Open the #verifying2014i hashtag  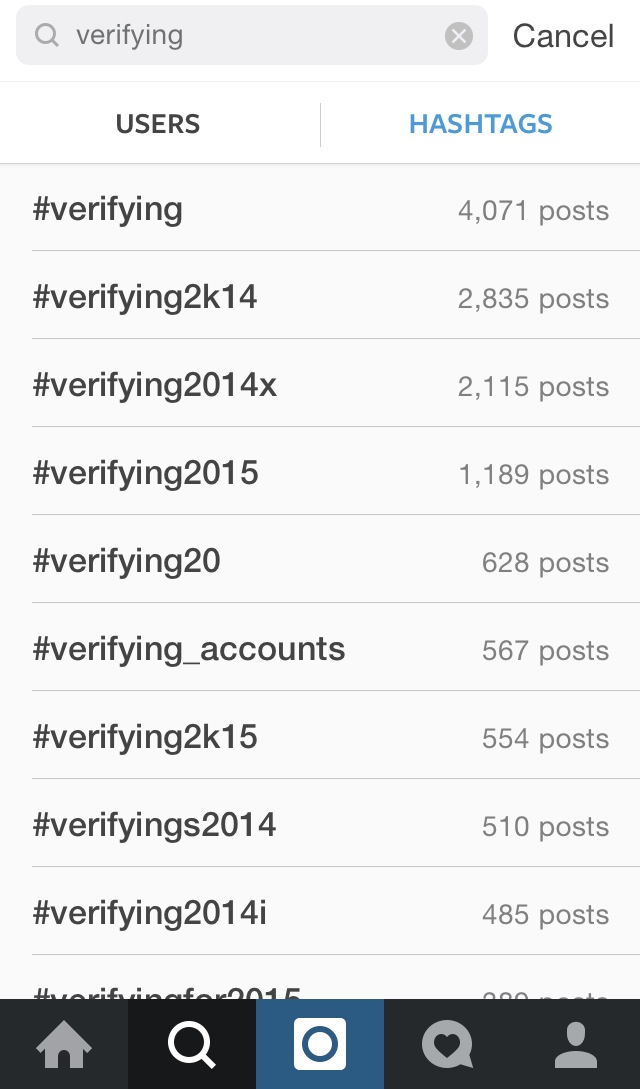click(320, 913)
